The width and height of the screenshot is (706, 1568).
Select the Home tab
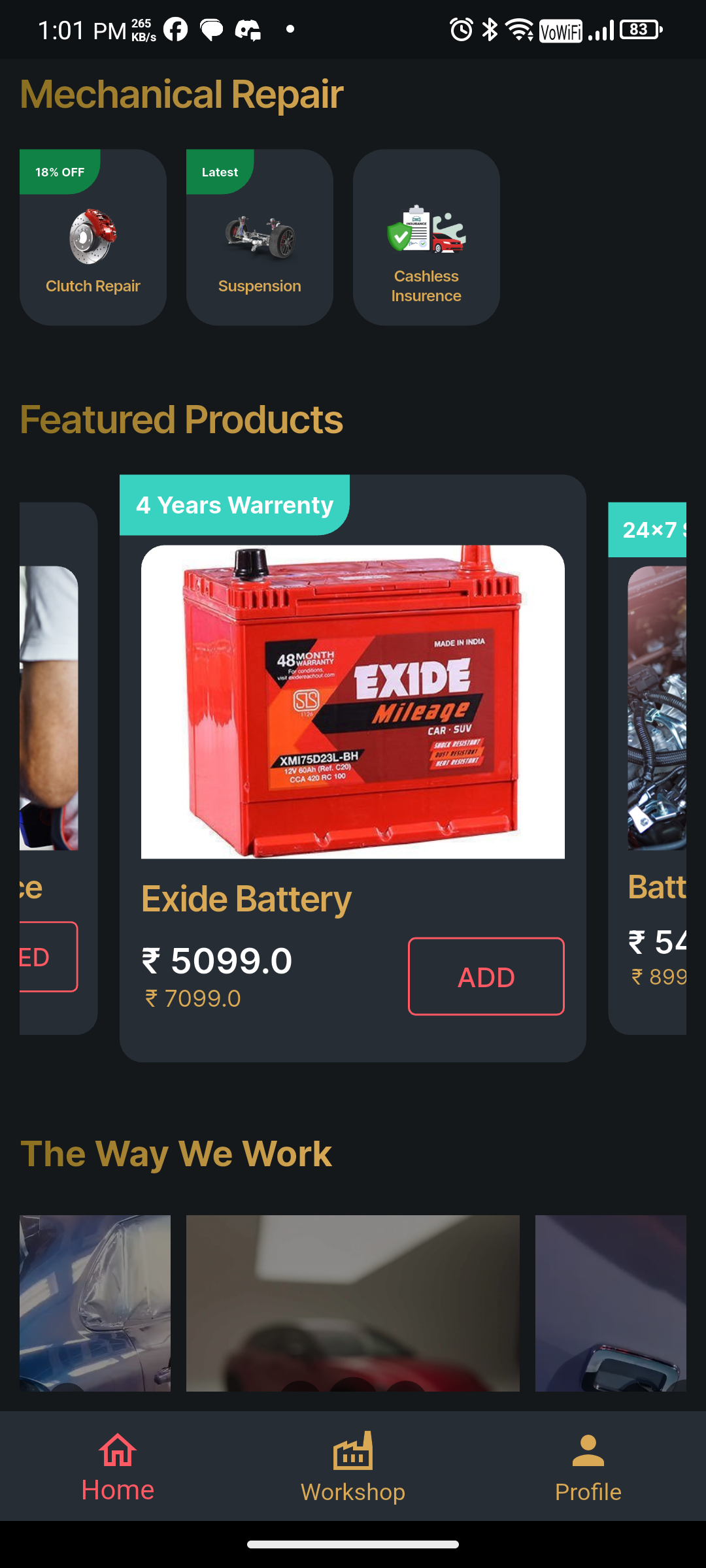click(118, 1467)
